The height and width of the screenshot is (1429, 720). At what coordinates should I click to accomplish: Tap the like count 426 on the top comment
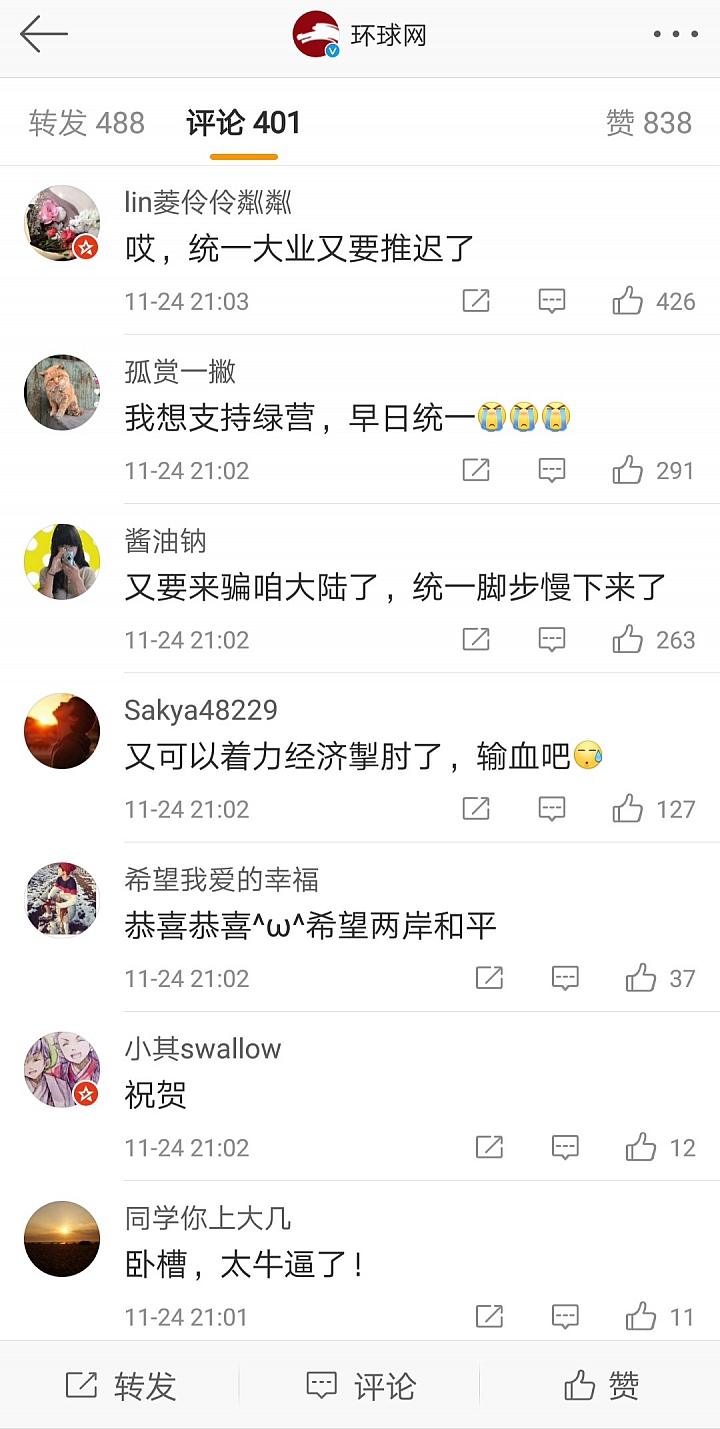point(677,300)
